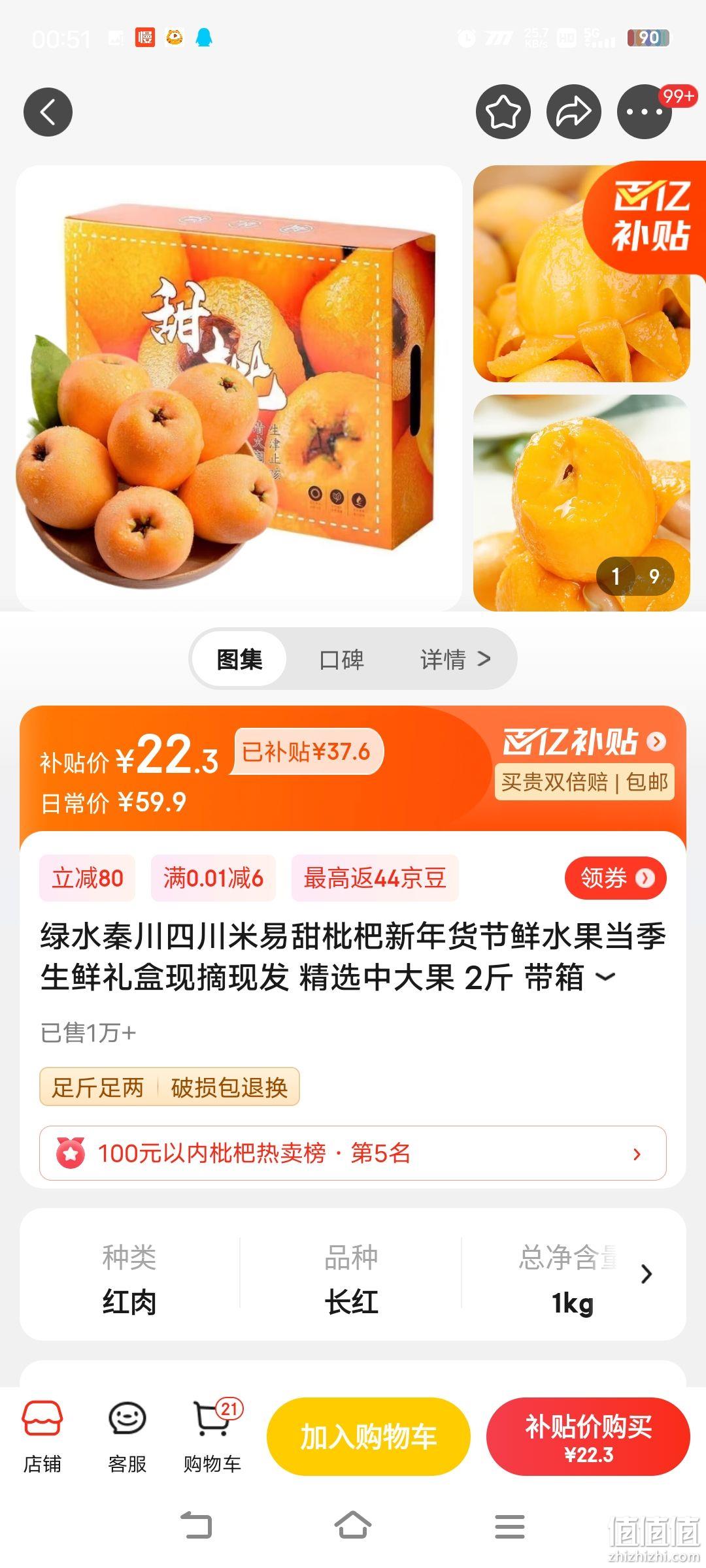The height and width of the screenshot is (1568, 706).
Task: Open the main loquat gift box image
Action: 239,388
